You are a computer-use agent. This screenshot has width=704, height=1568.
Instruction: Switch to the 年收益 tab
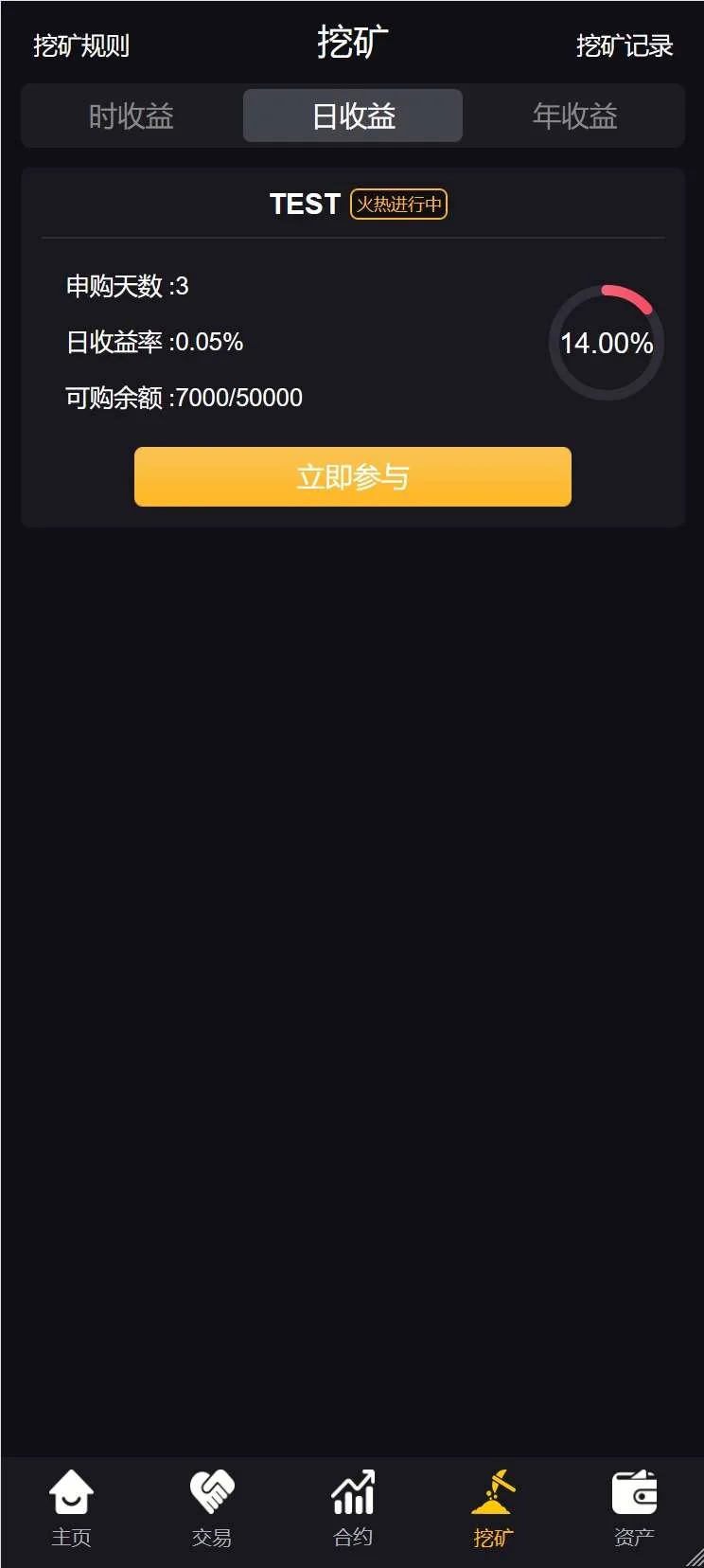[x=574, y=116]
